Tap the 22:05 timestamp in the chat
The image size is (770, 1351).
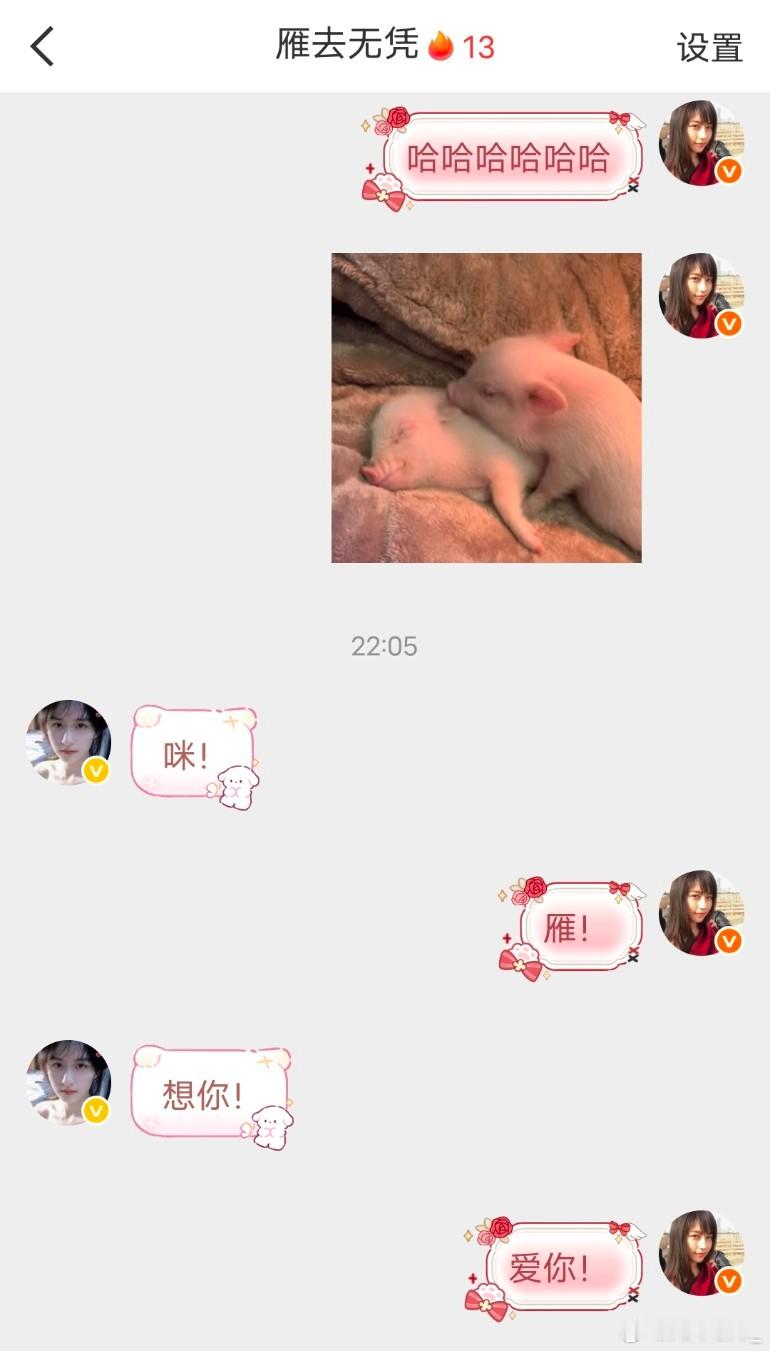(385, 647)
